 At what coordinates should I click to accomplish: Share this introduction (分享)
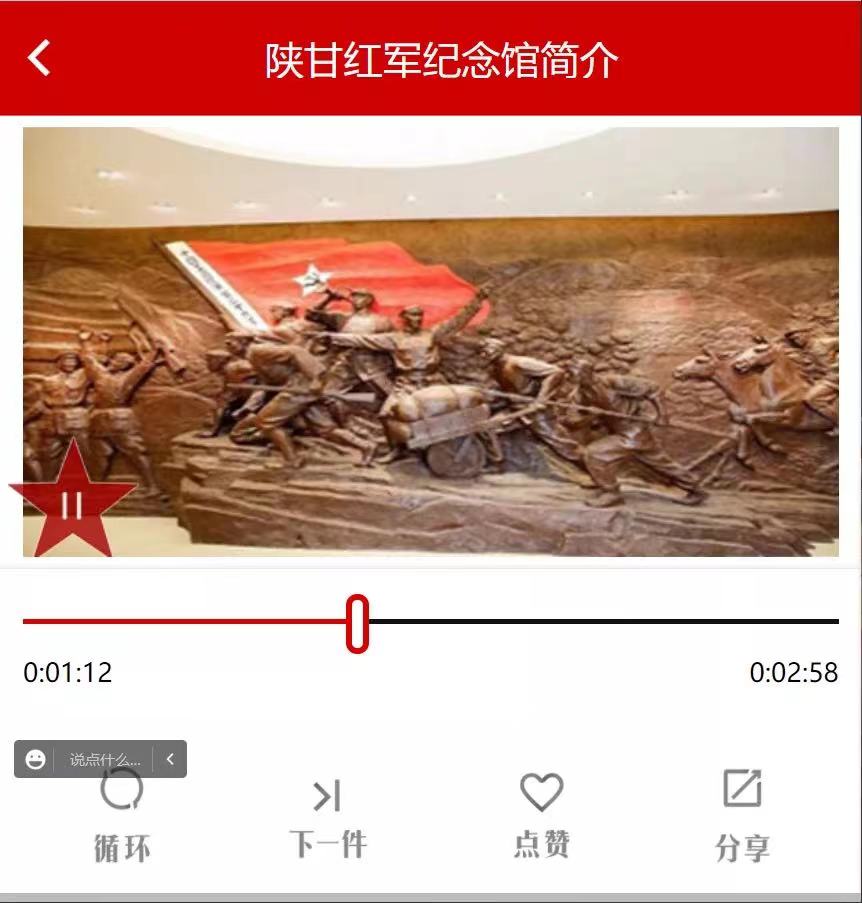pyautogui.click(x=742, y=815)
